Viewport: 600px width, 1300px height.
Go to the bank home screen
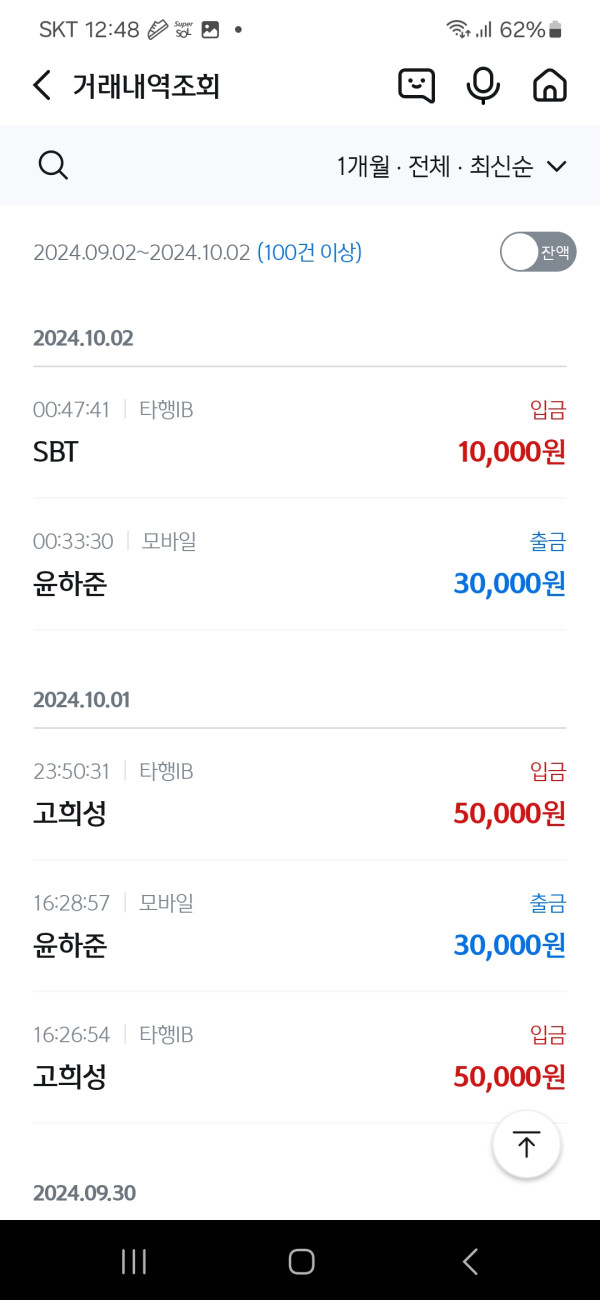(x=549, y=86)
